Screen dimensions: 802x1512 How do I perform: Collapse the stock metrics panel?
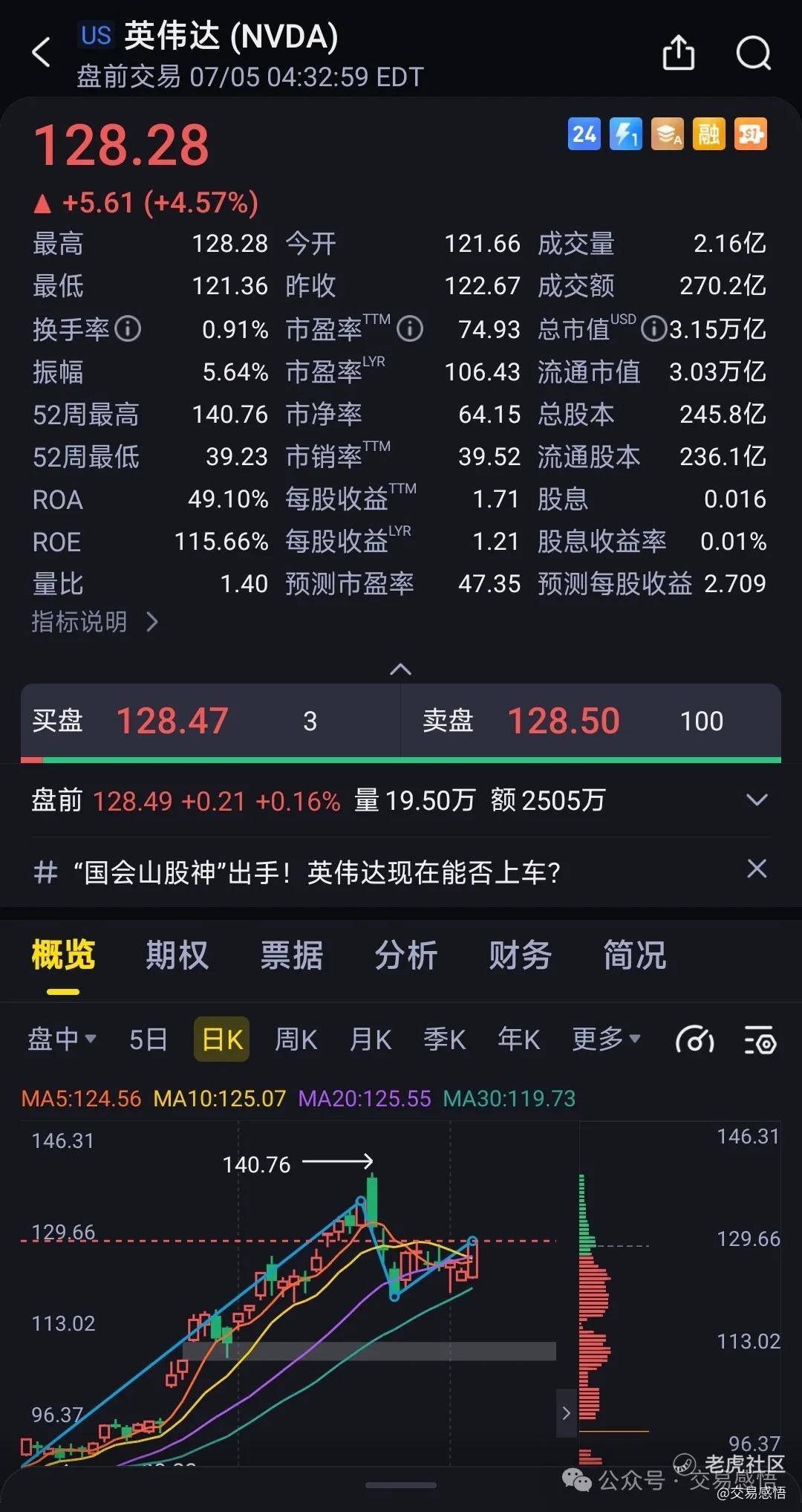click(x=401, y=669)
